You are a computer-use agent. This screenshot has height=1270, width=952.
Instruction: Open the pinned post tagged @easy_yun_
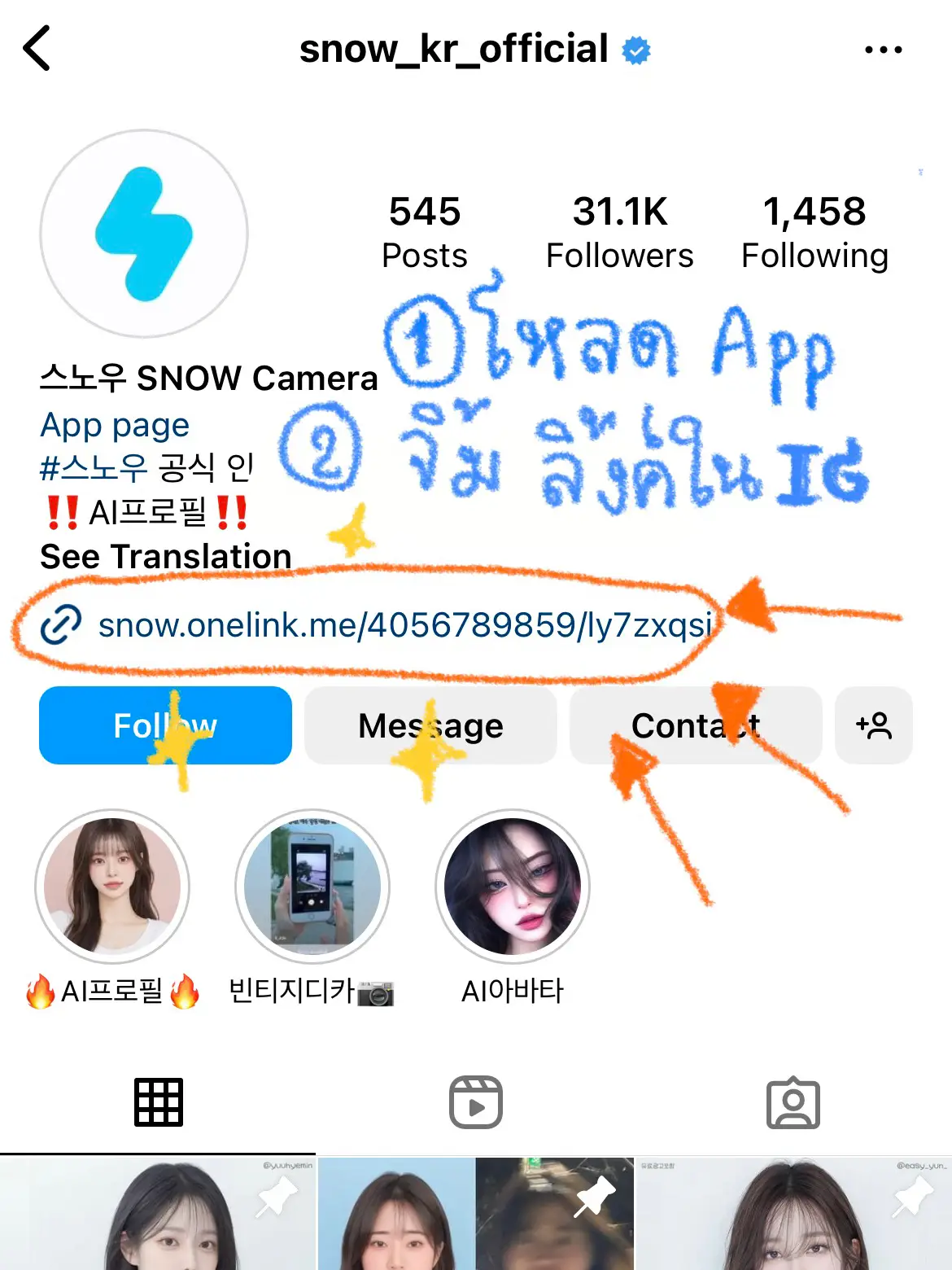pos(793,1215)
